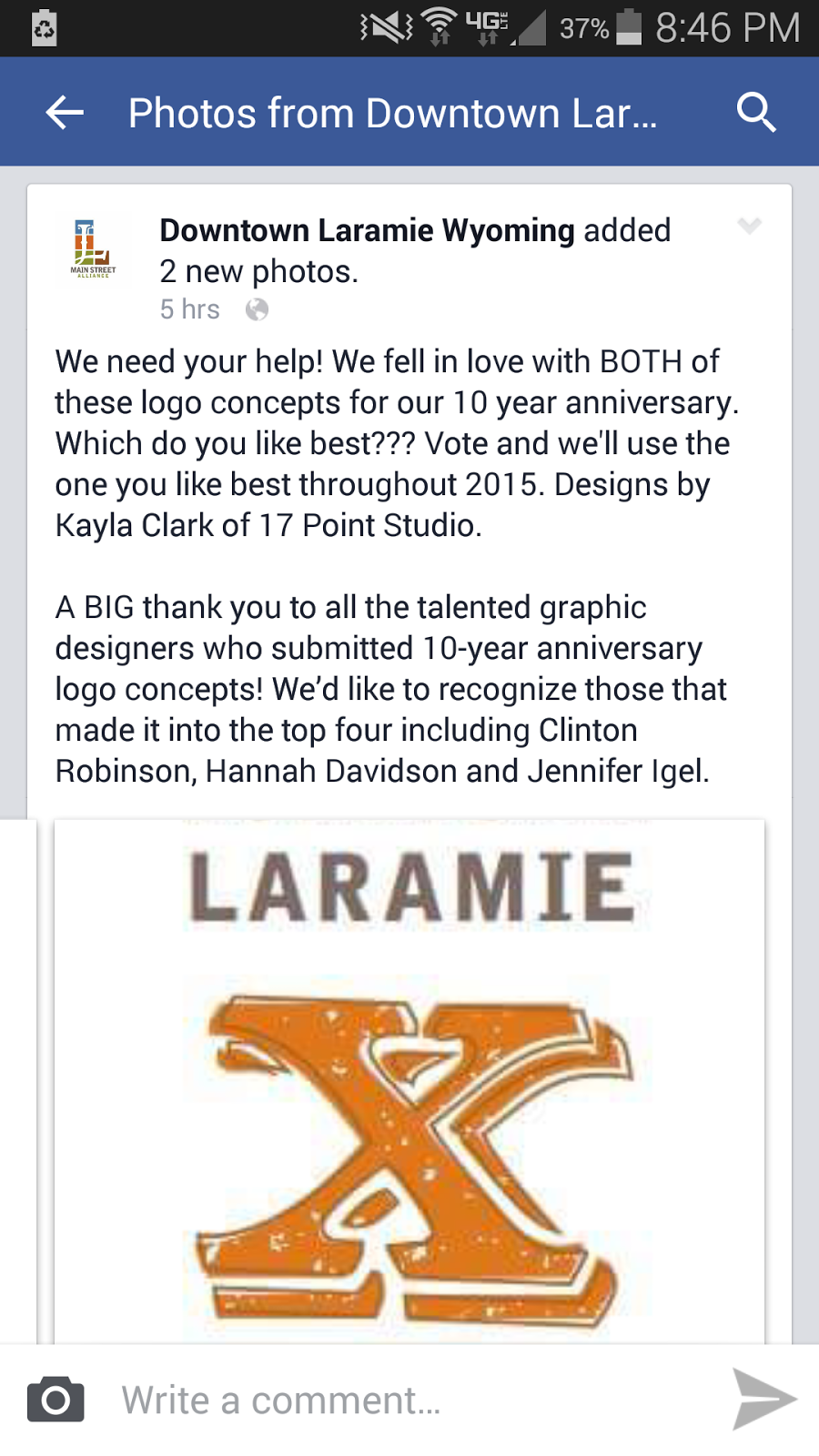Screen dimensions: 819x1456
Task: Expand the post options chevron
Action: (749, 226)
